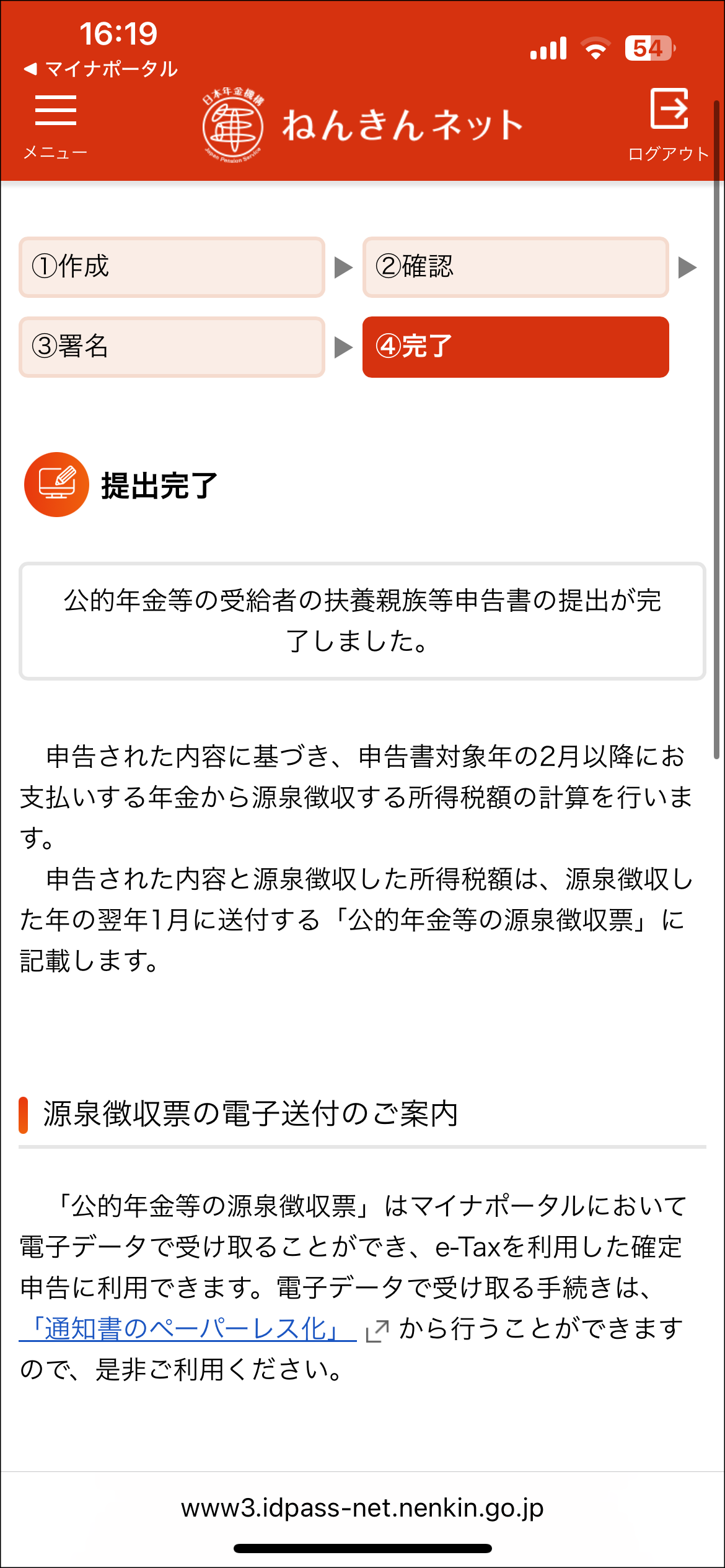The image size is (725, 1568).
Task: Return to マイナポータル via back link
Action: point(101,69)
